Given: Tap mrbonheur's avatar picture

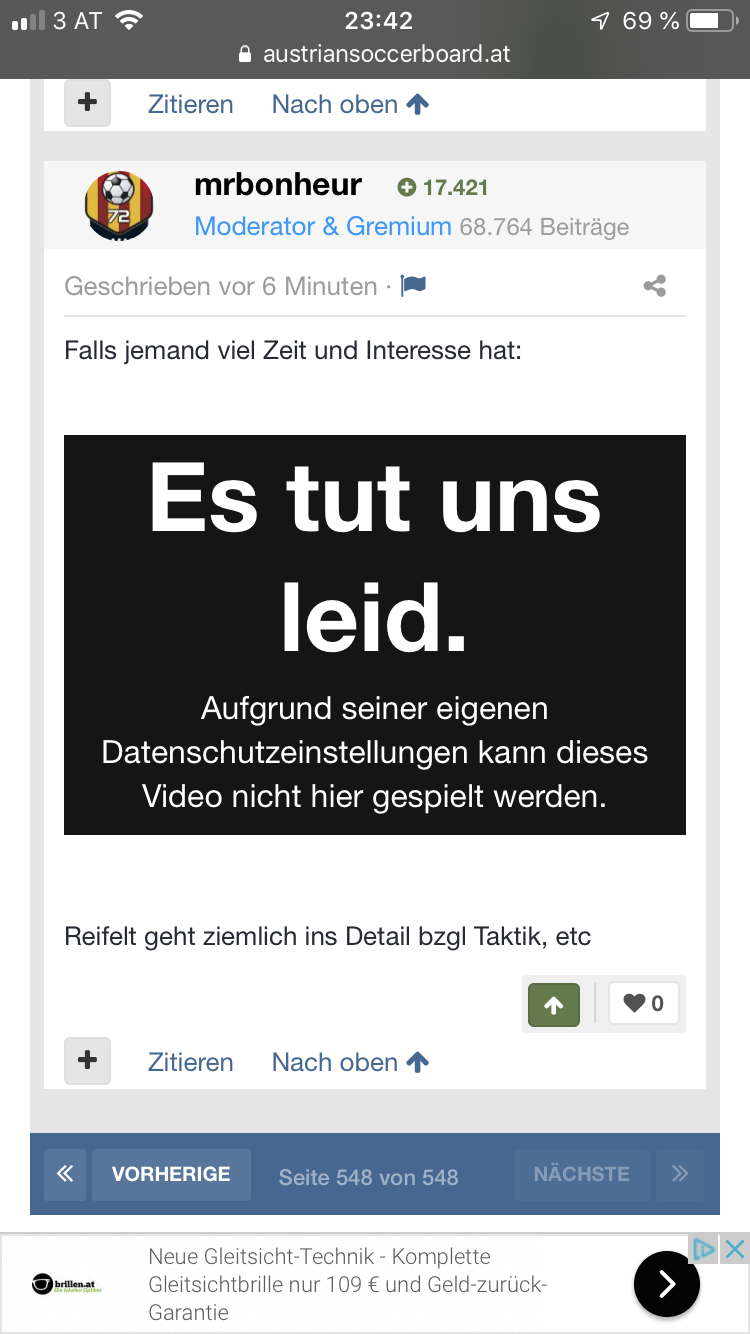Looking at the screenshot, I should coord(119,206).
